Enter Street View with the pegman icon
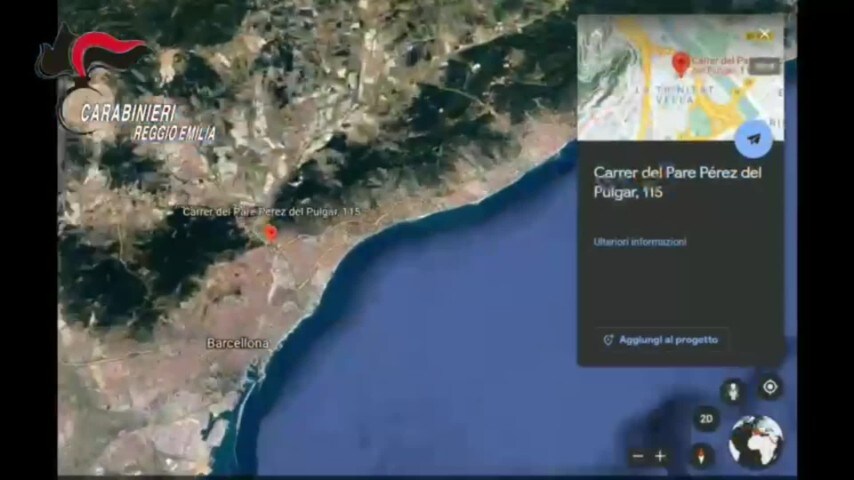Image resolution: width=854 pixels, height=480 pixels. tap(734, 391)
